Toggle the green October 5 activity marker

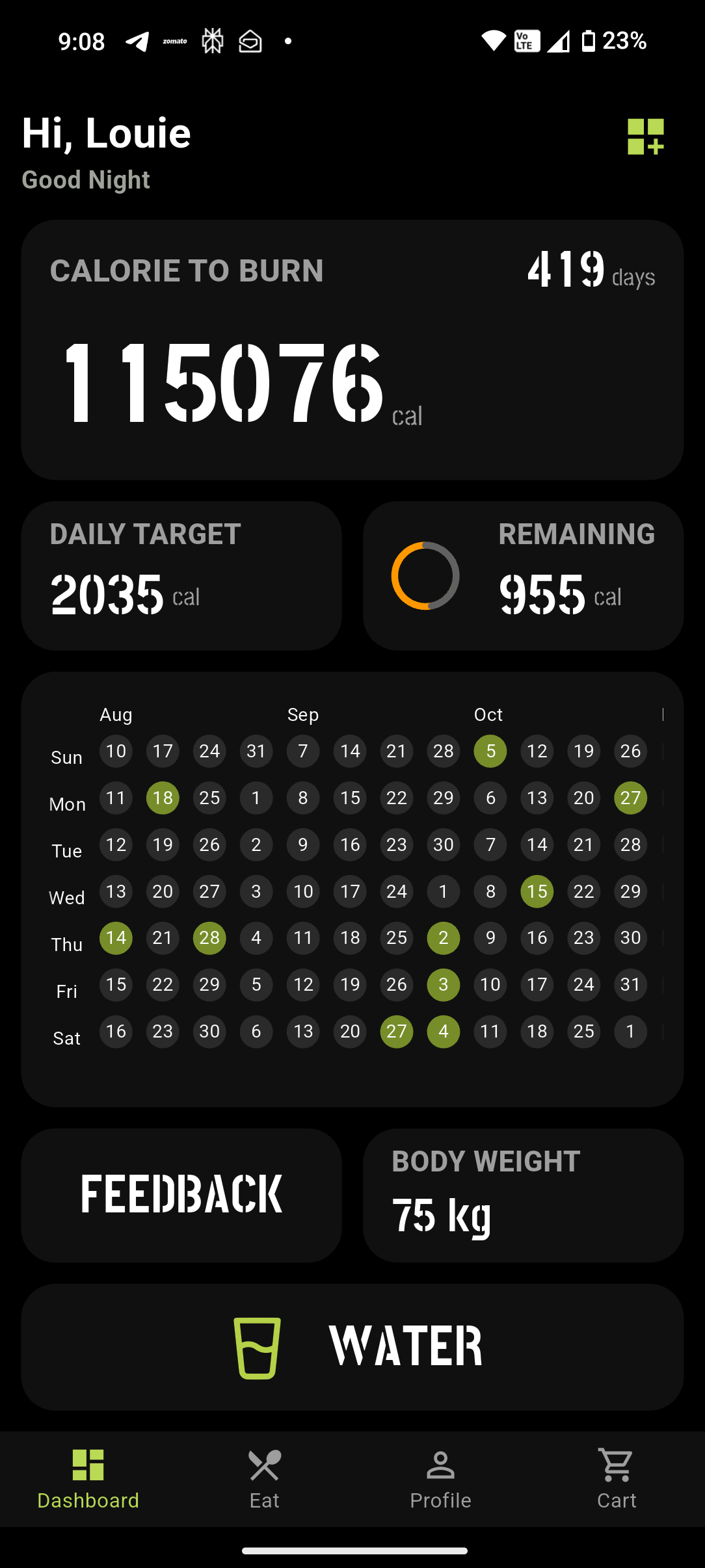490,751
